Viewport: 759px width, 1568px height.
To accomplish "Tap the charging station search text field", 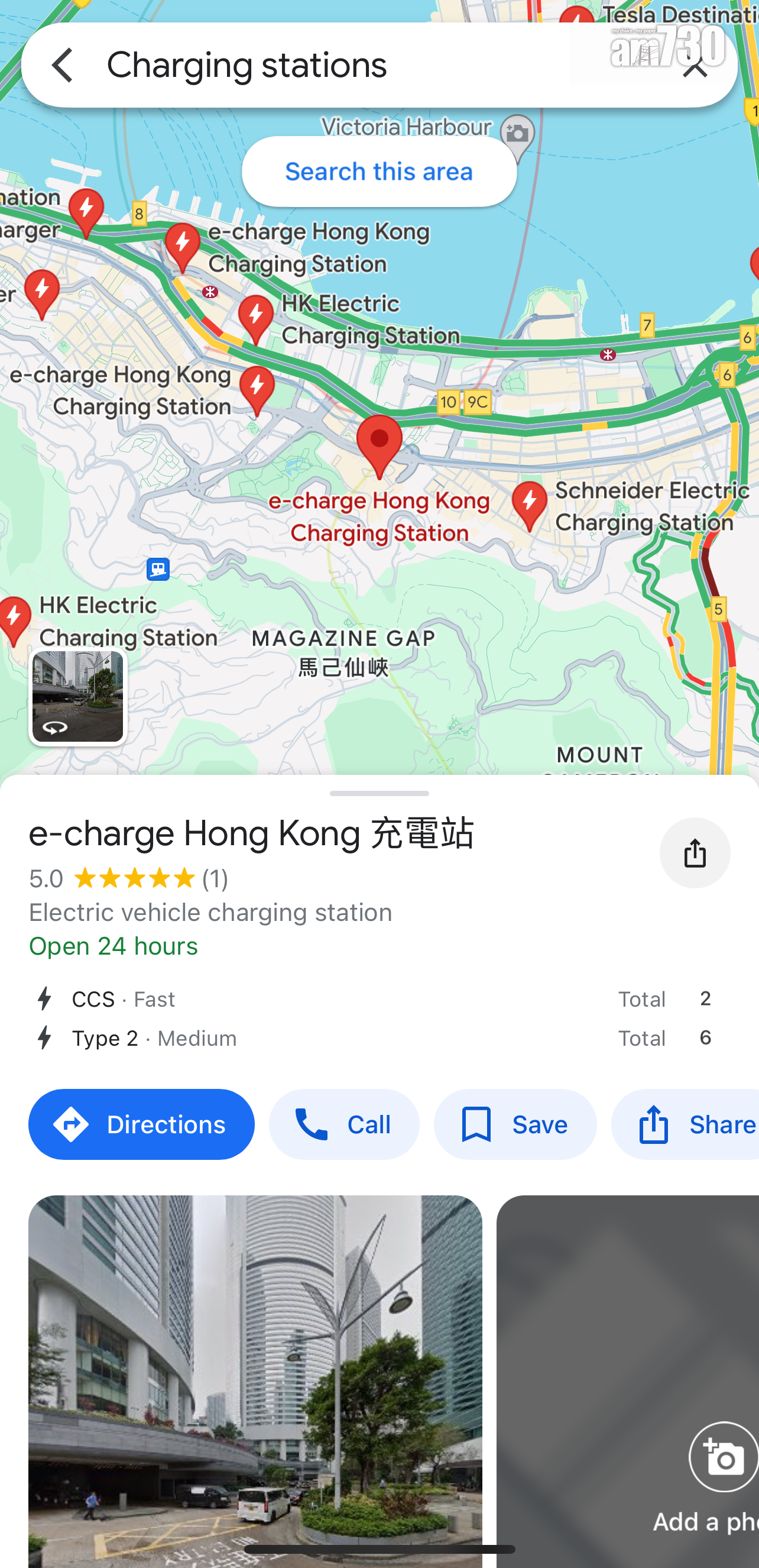I will (x=340, y=65).
